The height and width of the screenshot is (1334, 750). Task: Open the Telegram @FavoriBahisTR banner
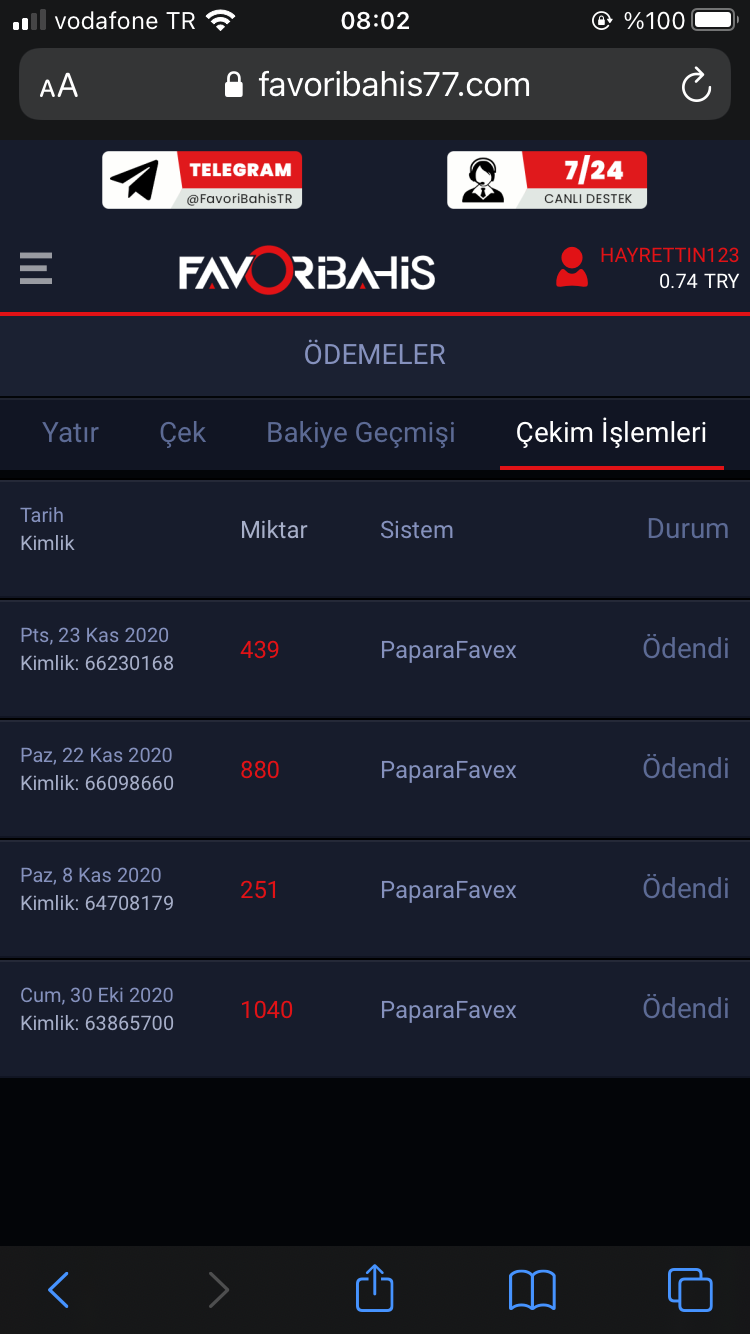click(202, 180)
